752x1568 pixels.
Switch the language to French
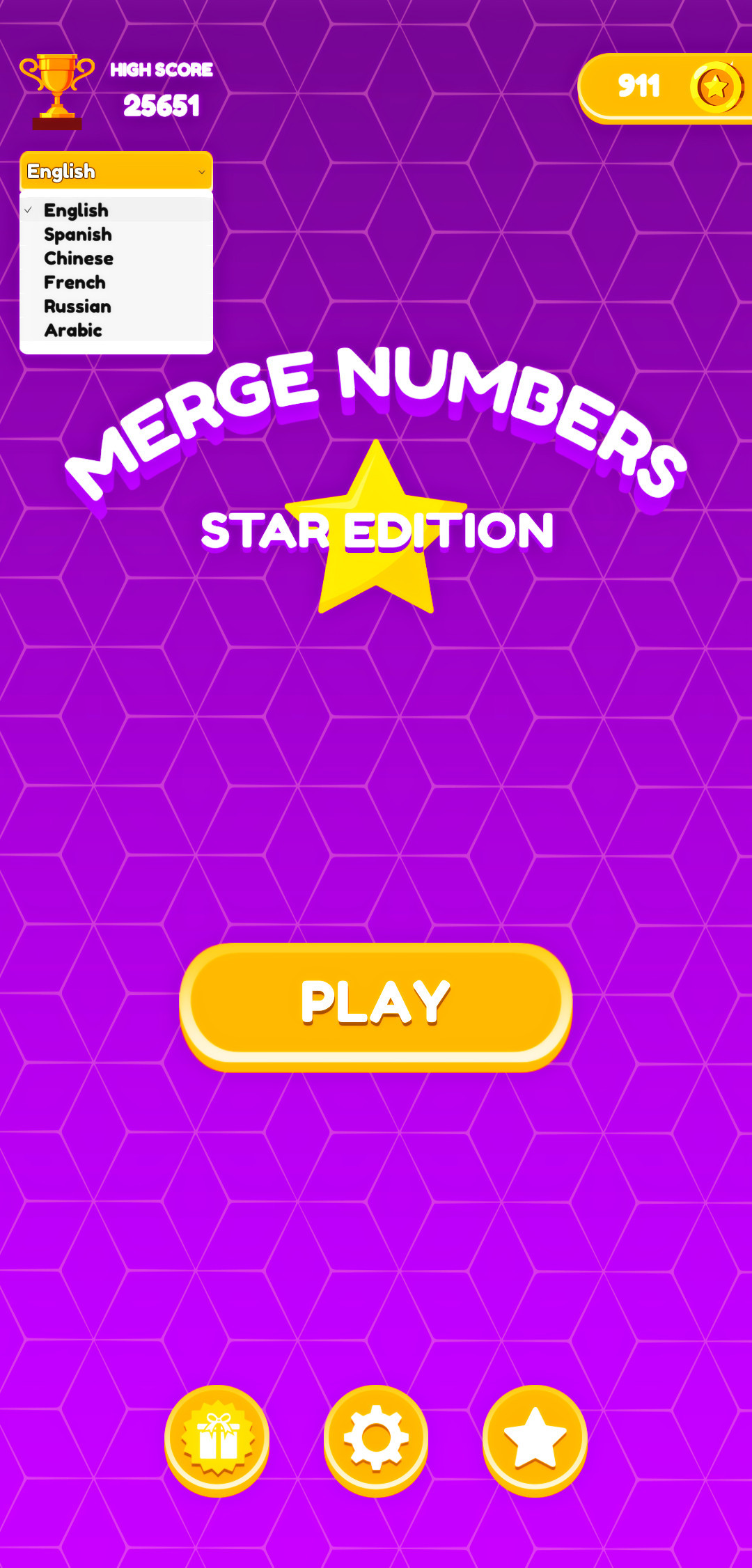coord(75,283)
